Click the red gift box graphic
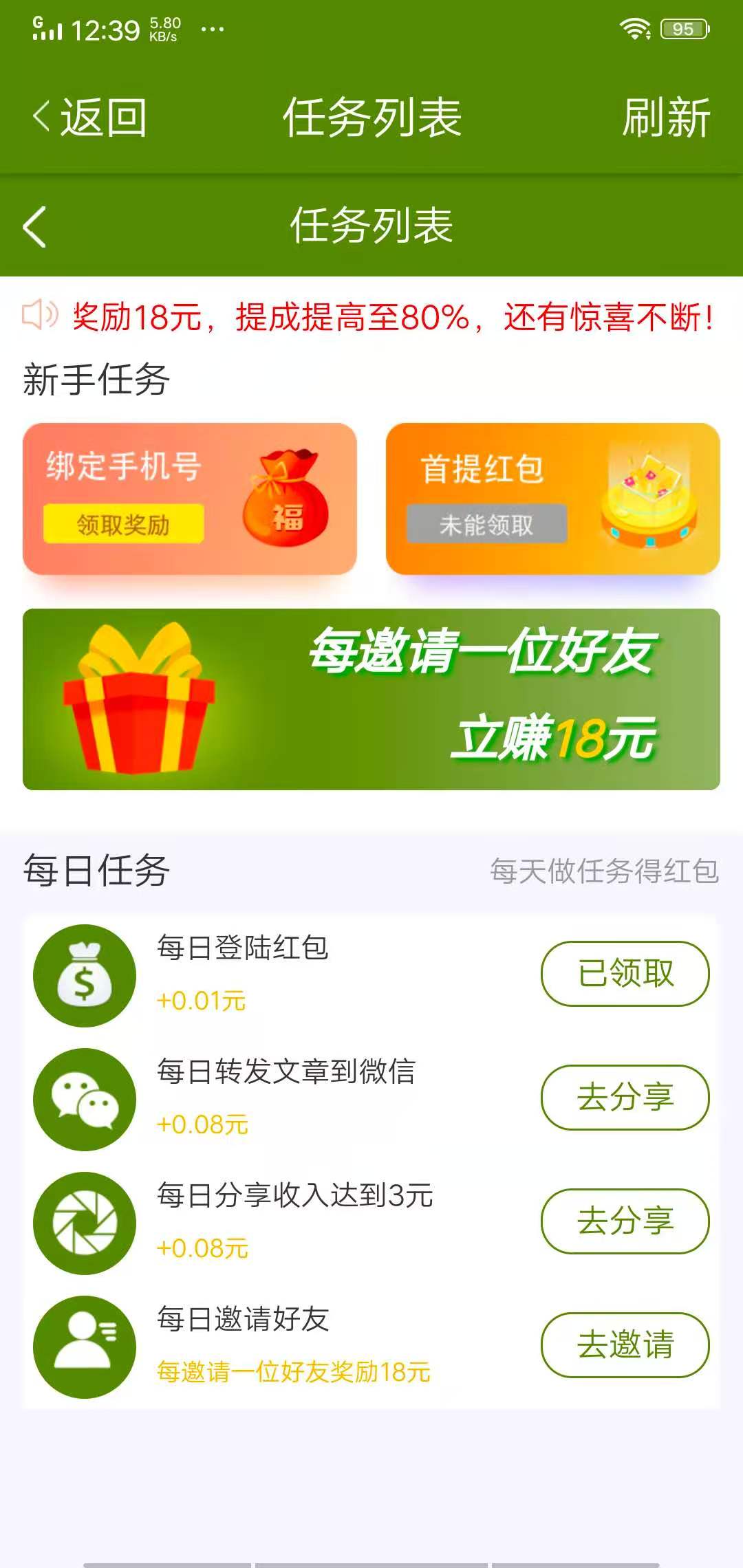Viewport: 743px width, 1568px height. [134, 701]
